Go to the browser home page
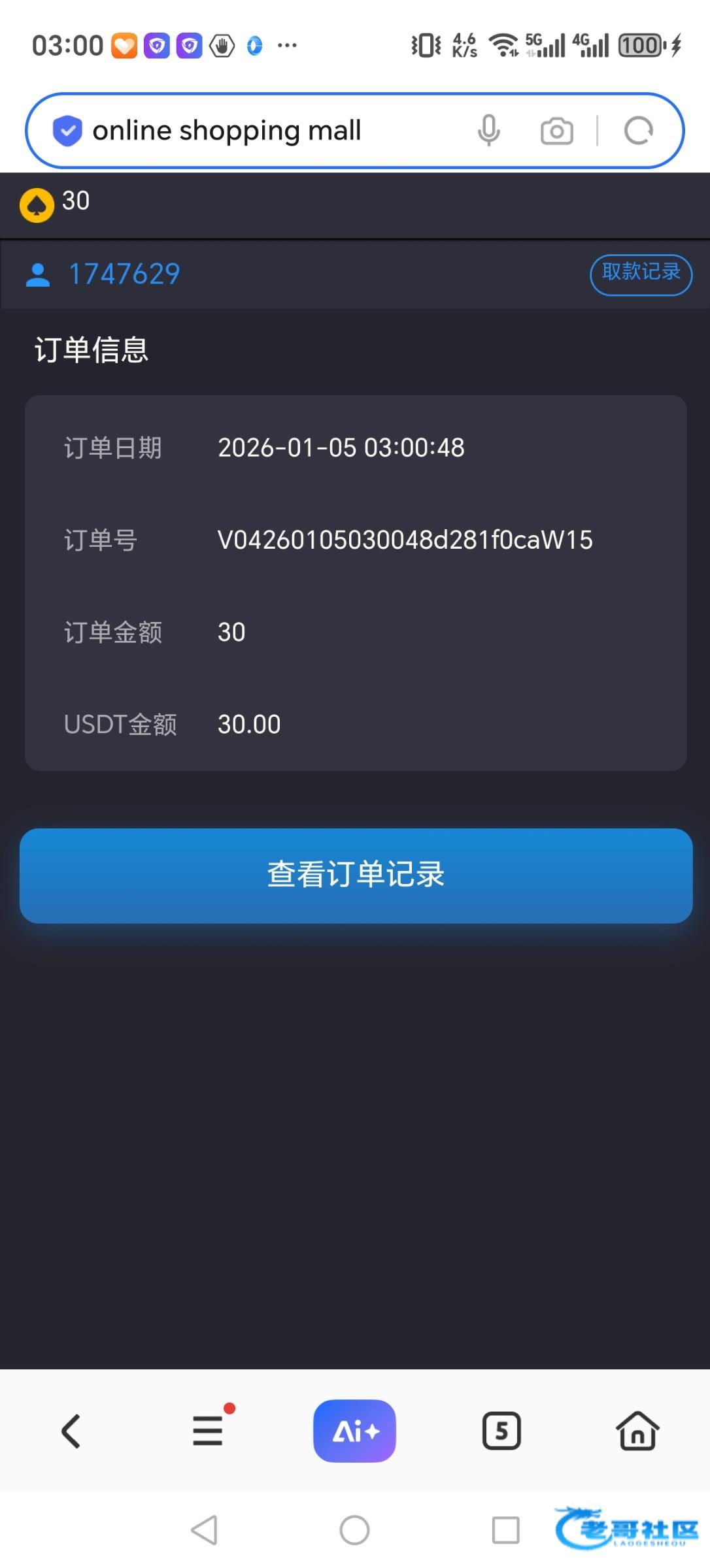 [x=637, y=1431]
